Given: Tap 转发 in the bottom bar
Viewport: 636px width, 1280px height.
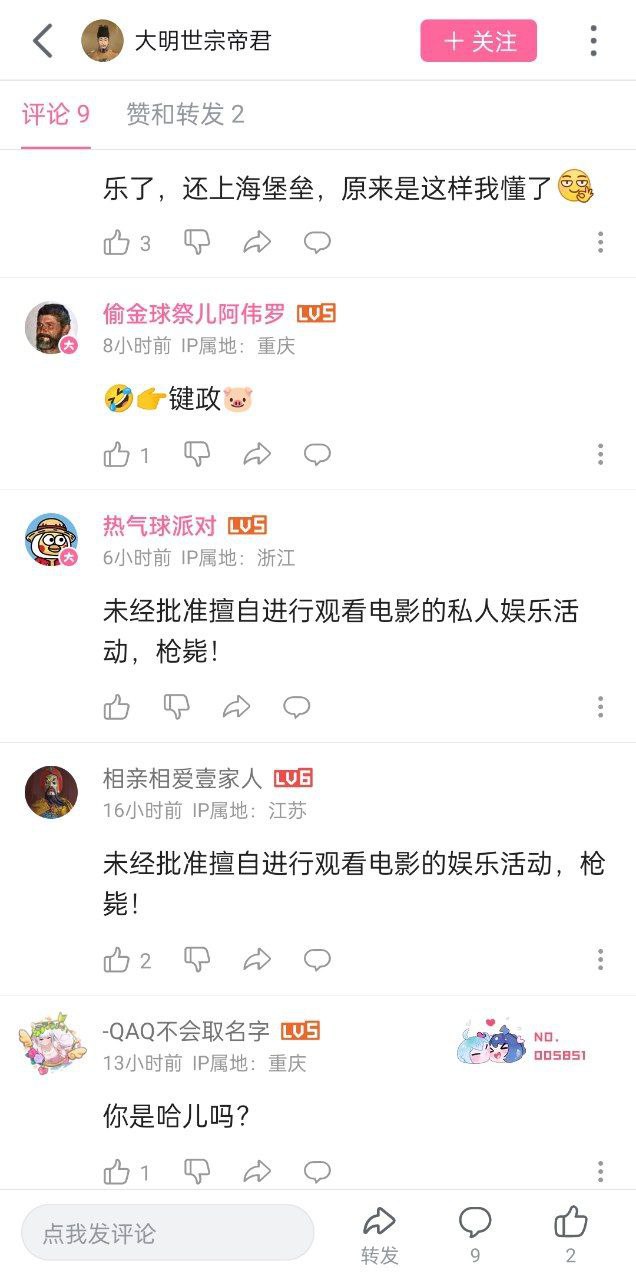Looking at the screenshot, I should click(379, 1235).
